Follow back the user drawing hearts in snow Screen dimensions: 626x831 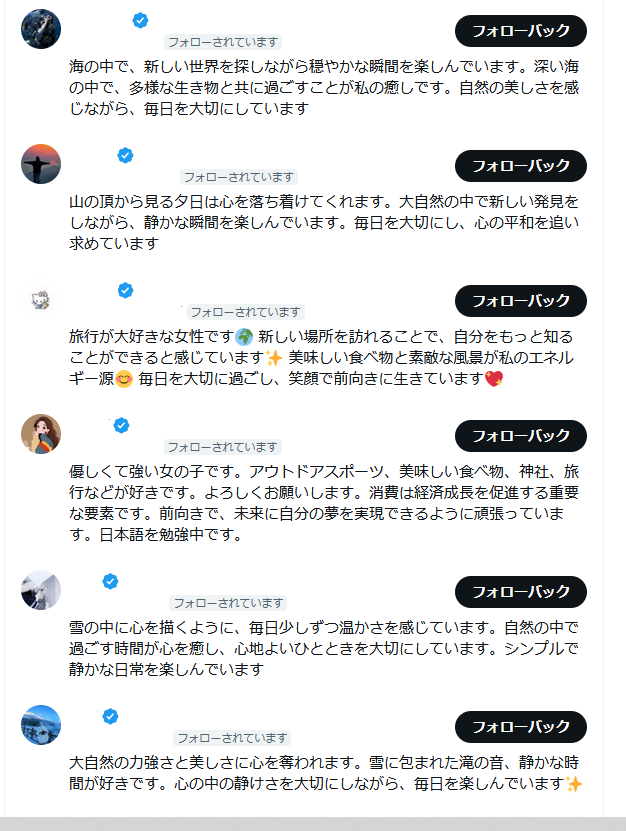tap(520, 591)
